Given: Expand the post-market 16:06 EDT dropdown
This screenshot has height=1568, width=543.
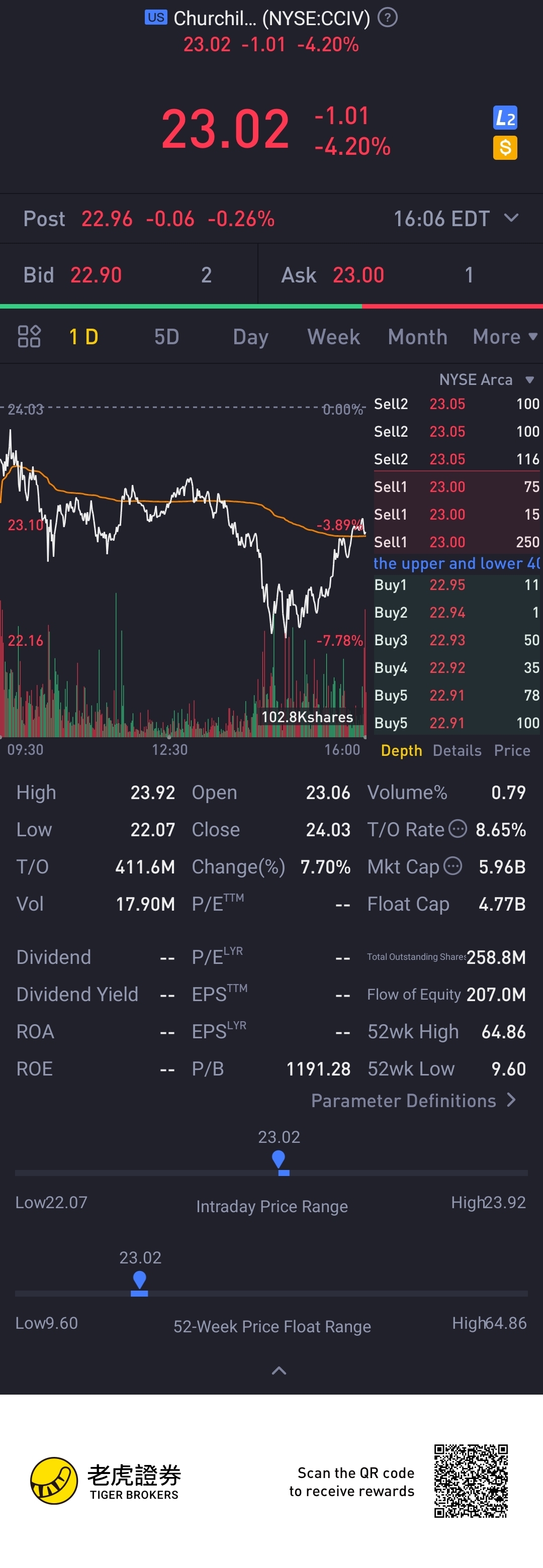Looking at the screenshot, I should click(511, 218).
